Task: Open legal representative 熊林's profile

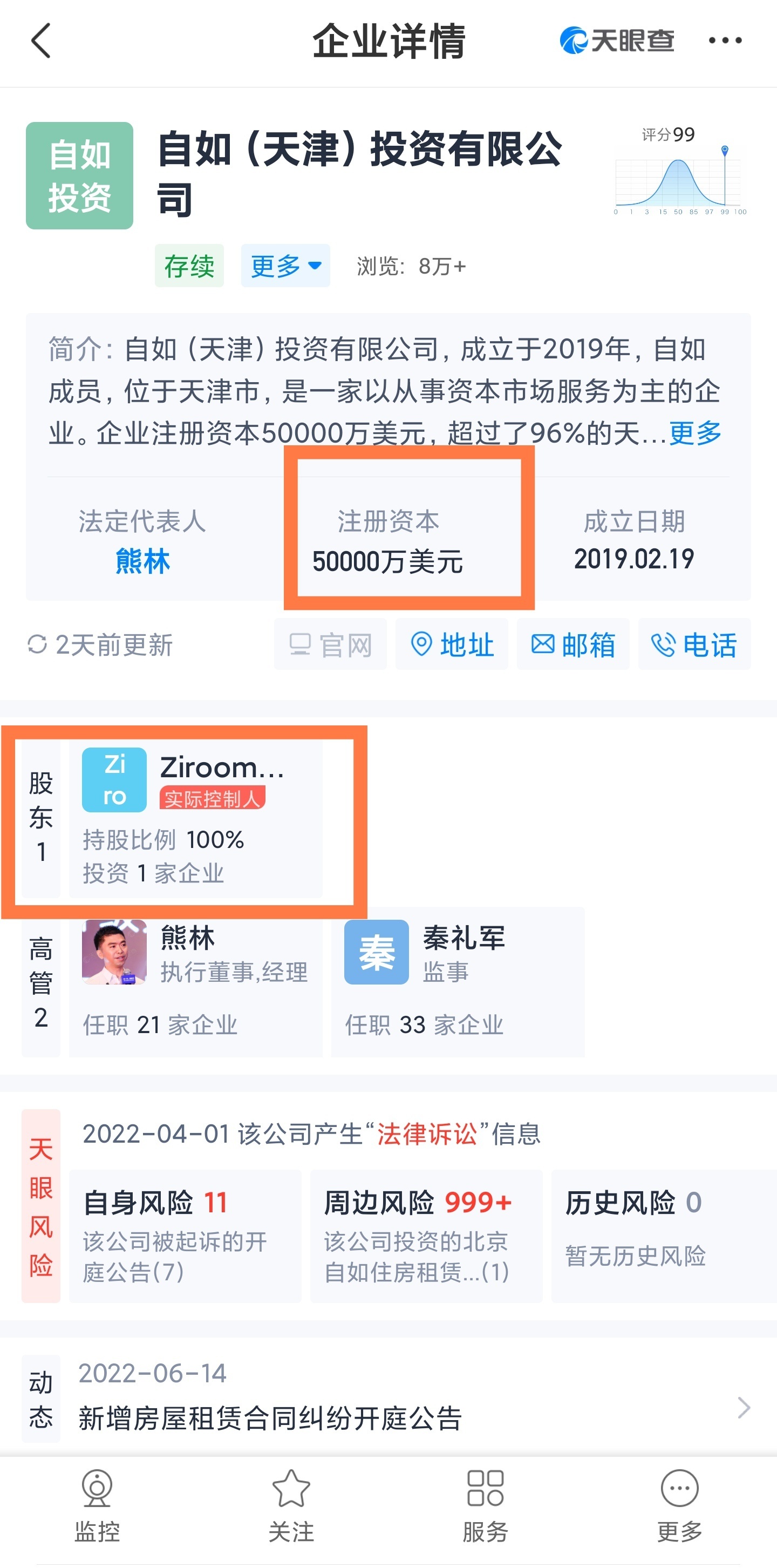Action: coord(142,561)
